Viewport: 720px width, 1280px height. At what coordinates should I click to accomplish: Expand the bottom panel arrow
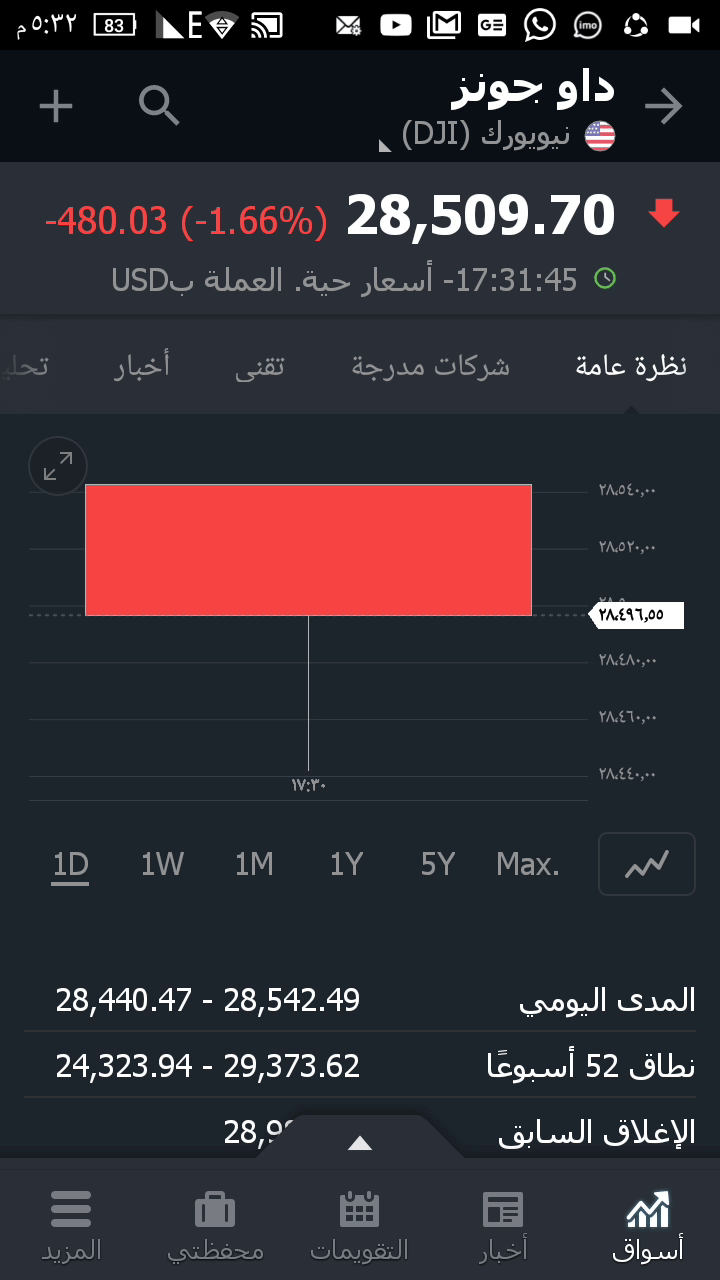(360, 1143)
